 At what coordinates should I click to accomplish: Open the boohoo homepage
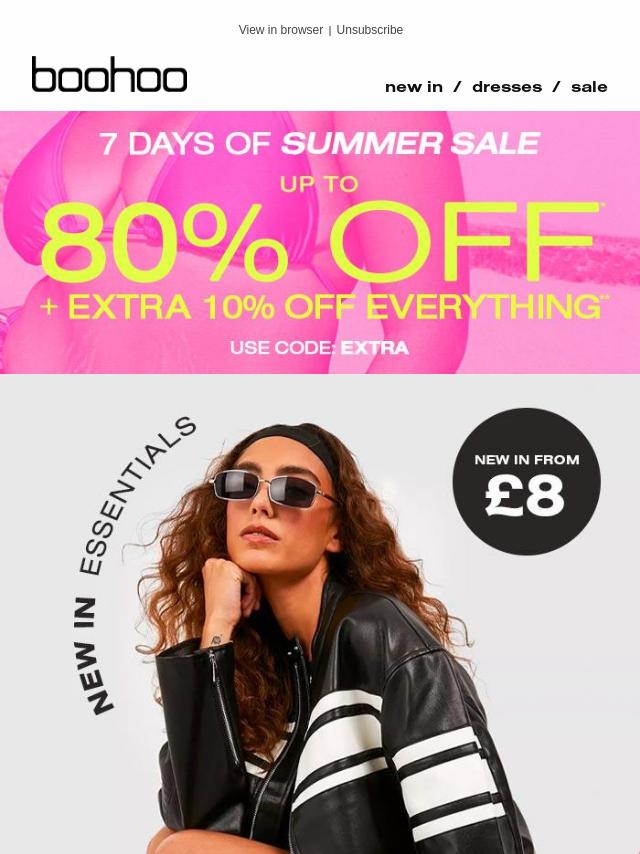109,75
